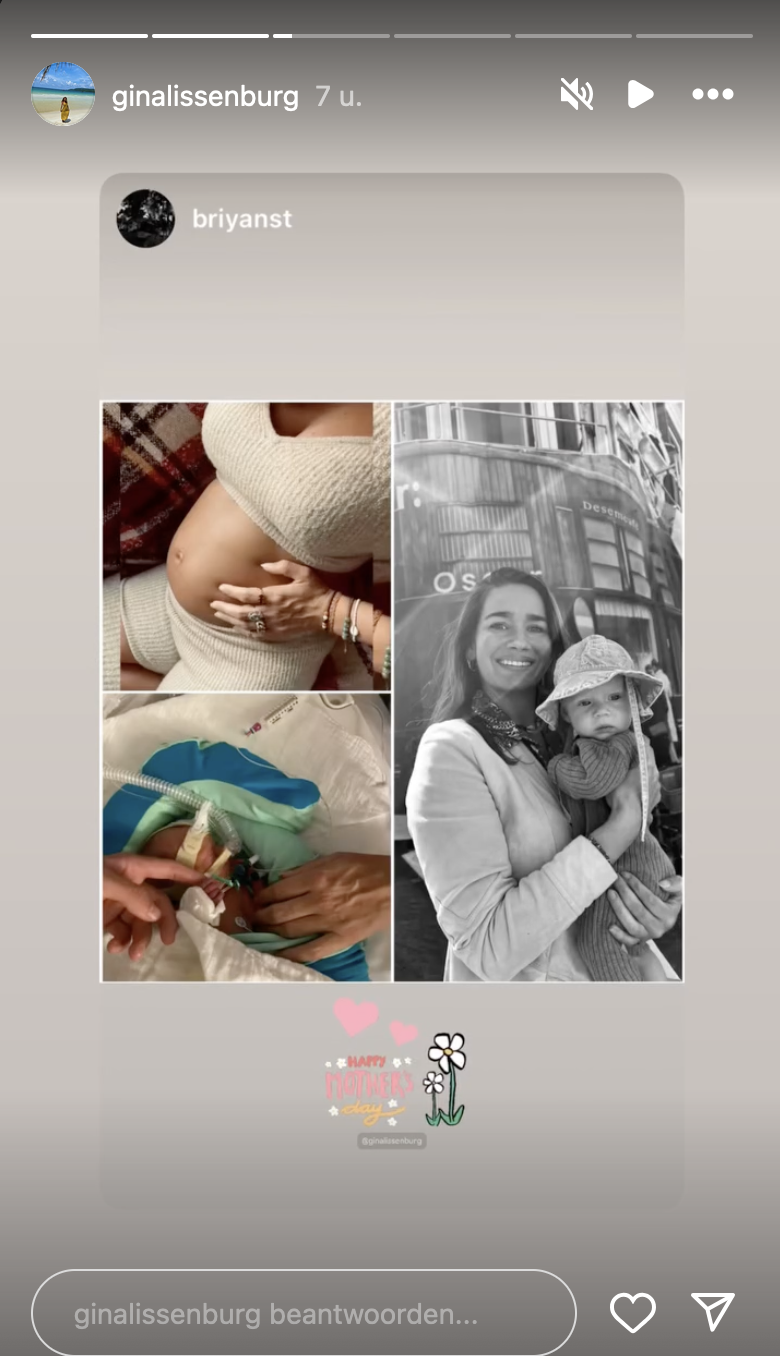Like this story with the heart
Screen dimensions: 780x1356
632,1312
